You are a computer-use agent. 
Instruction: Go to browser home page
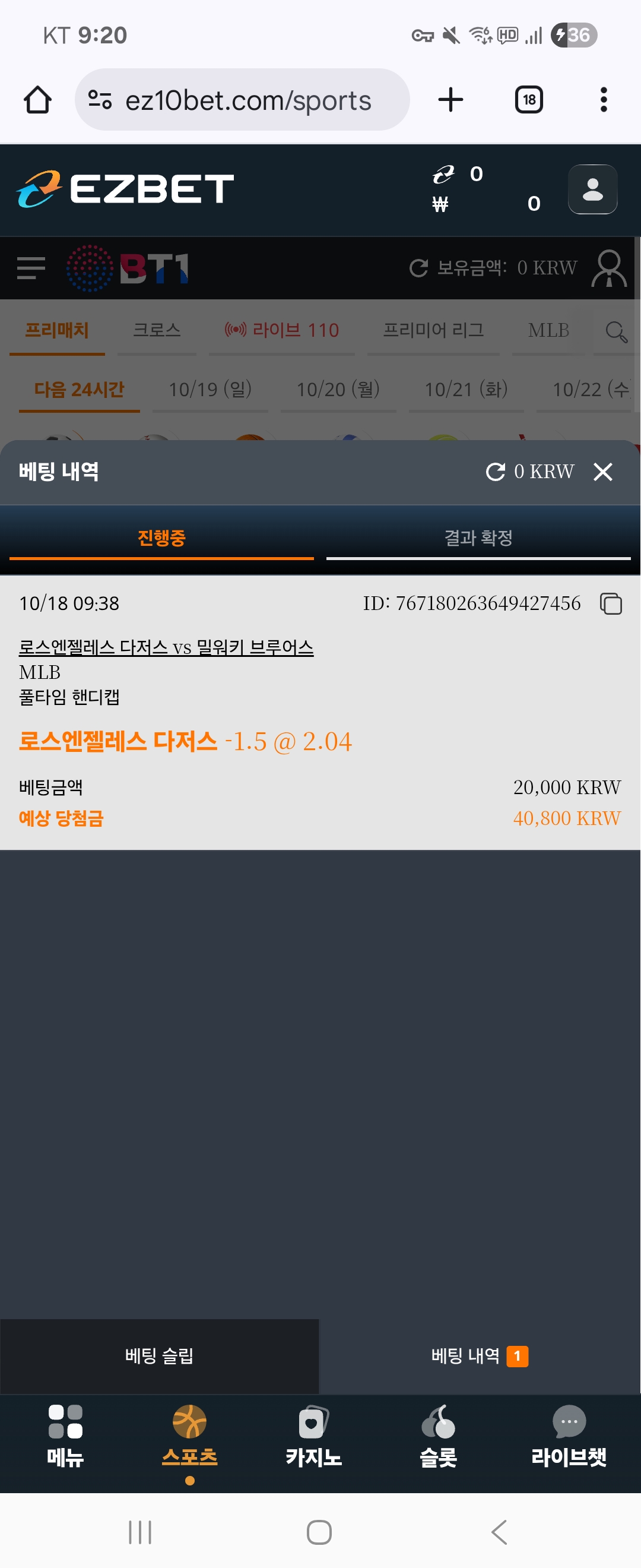[x=38, y=100]
